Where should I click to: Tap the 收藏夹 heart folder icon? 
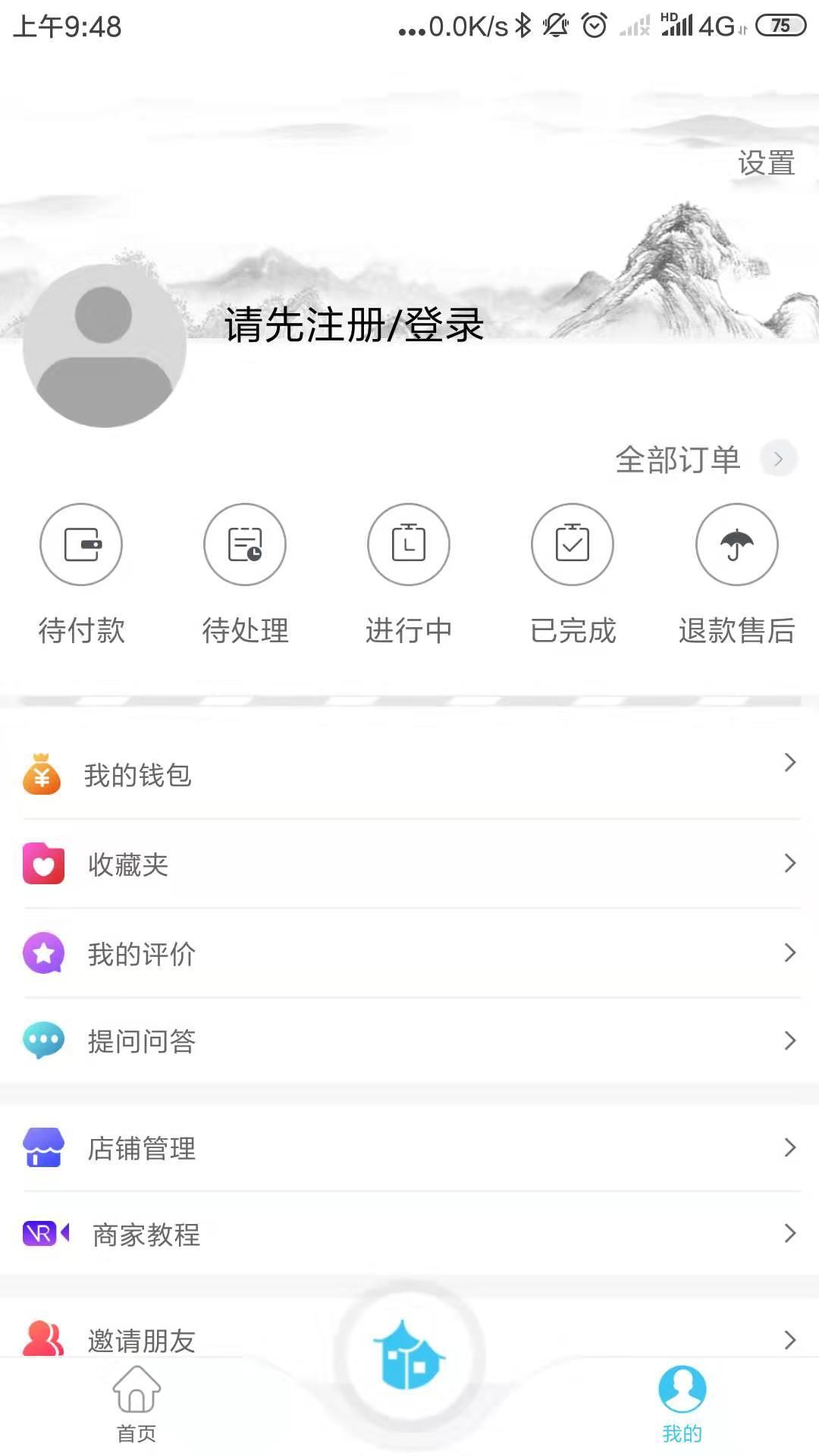44,864
